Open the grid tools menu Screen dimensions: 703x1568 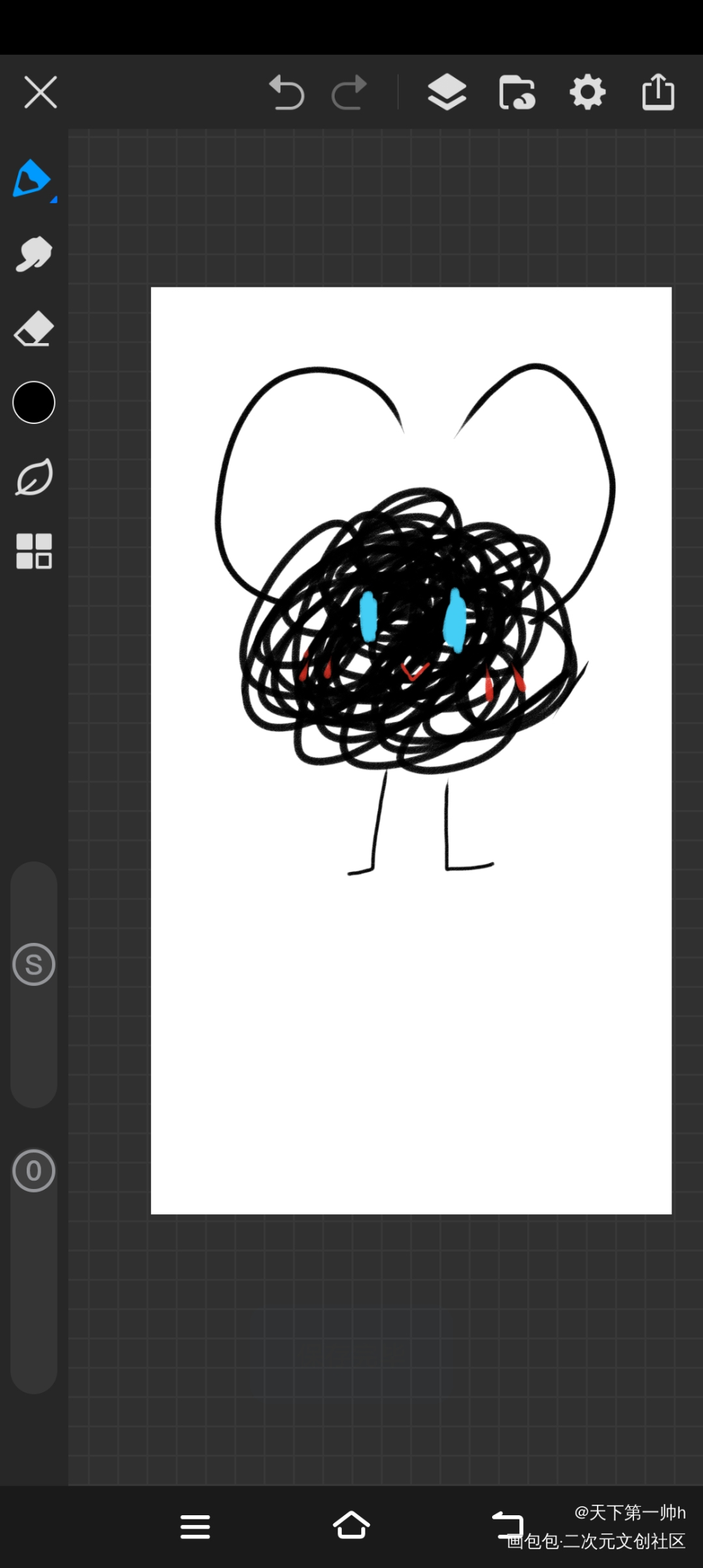pyautogui.click(x=34, y=551)
